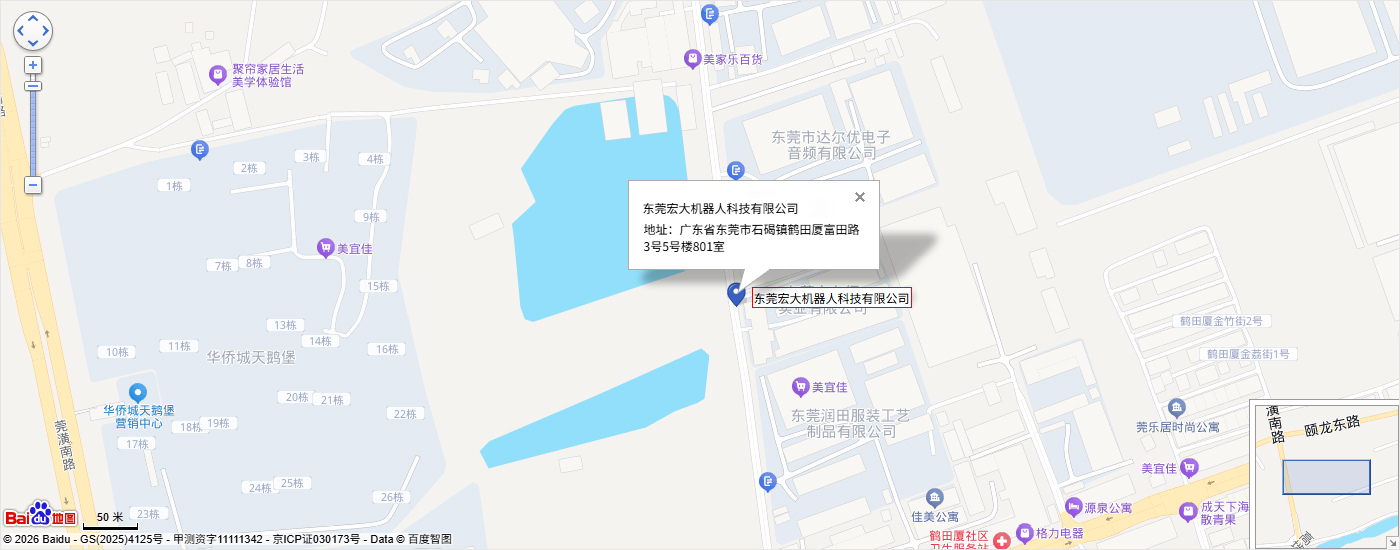
Task: Pan the map right with the compass arrow
Action: [x=45, y=31]
